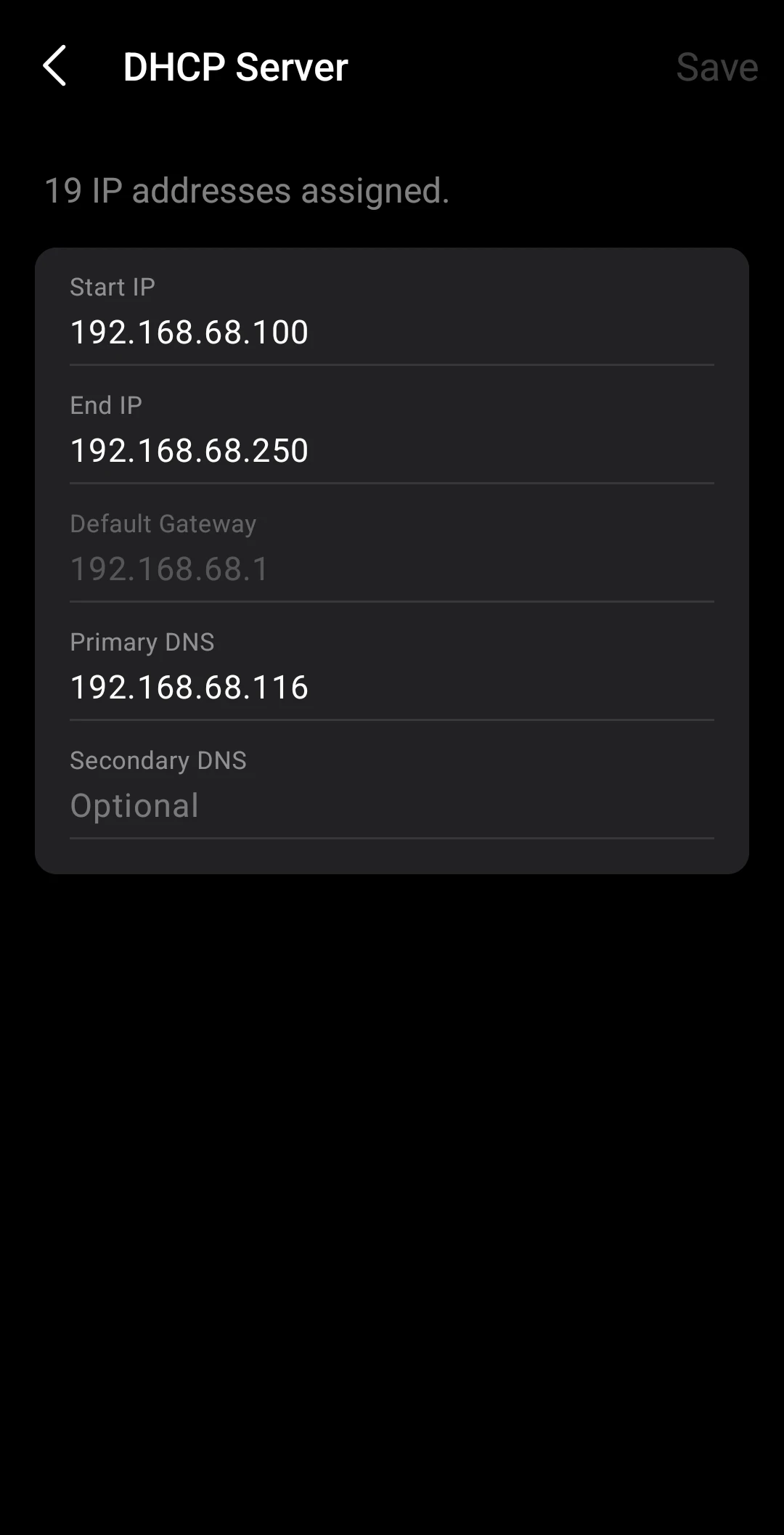Click the Start IP label
Screen dimensions: 784x1535
113,287
